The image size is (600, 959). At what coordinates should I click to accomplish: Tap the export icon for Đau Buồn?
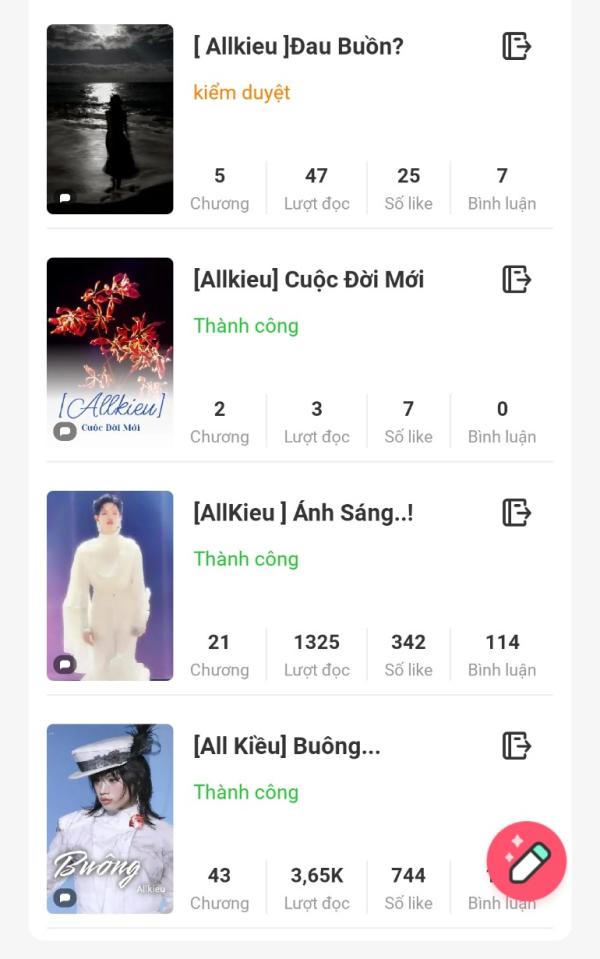click(x=516, y=46)
